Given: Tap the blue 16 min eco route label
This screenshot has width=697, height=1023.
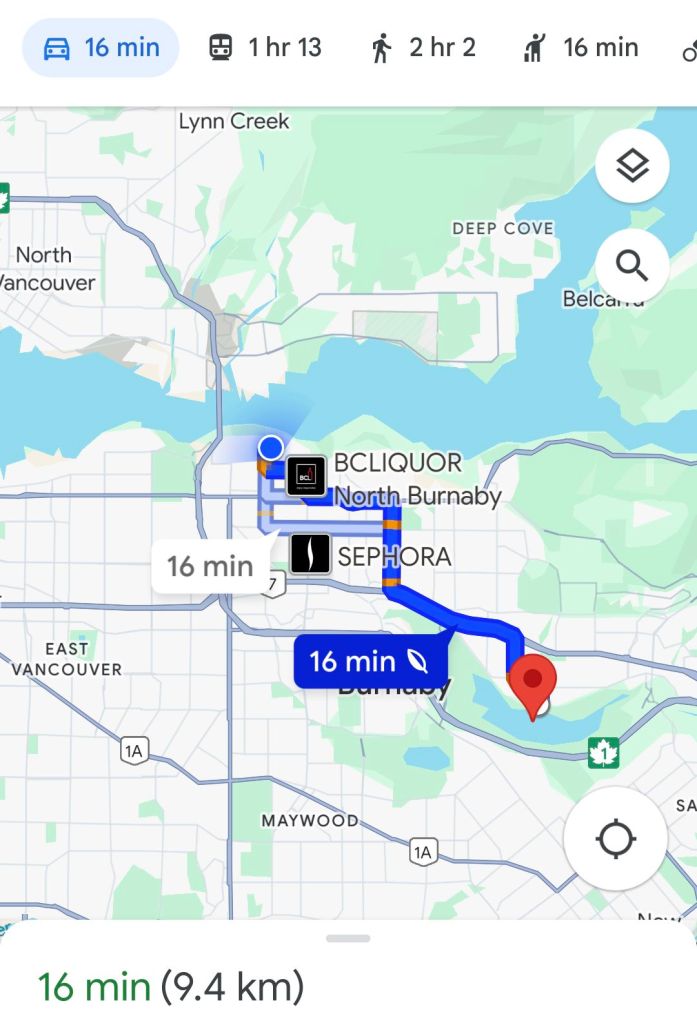Looking at the screenshot, I should (369, 661).
